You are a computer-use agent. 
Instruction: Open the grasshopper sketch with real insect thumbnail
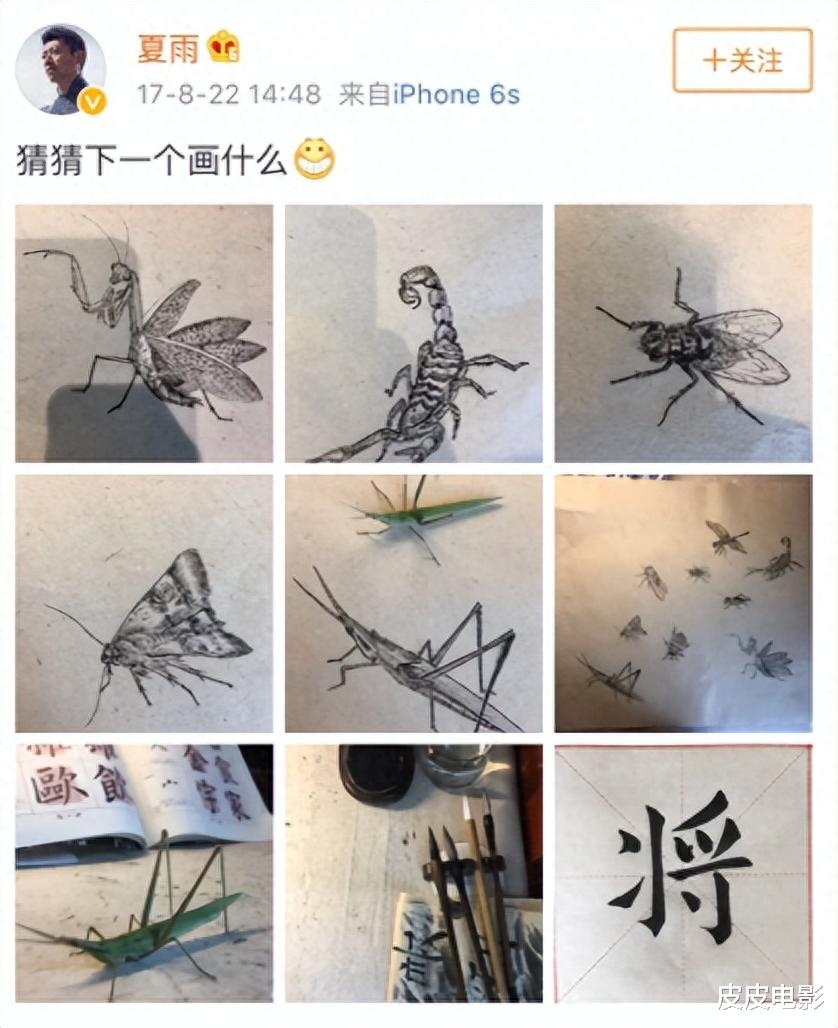[412, 600]
